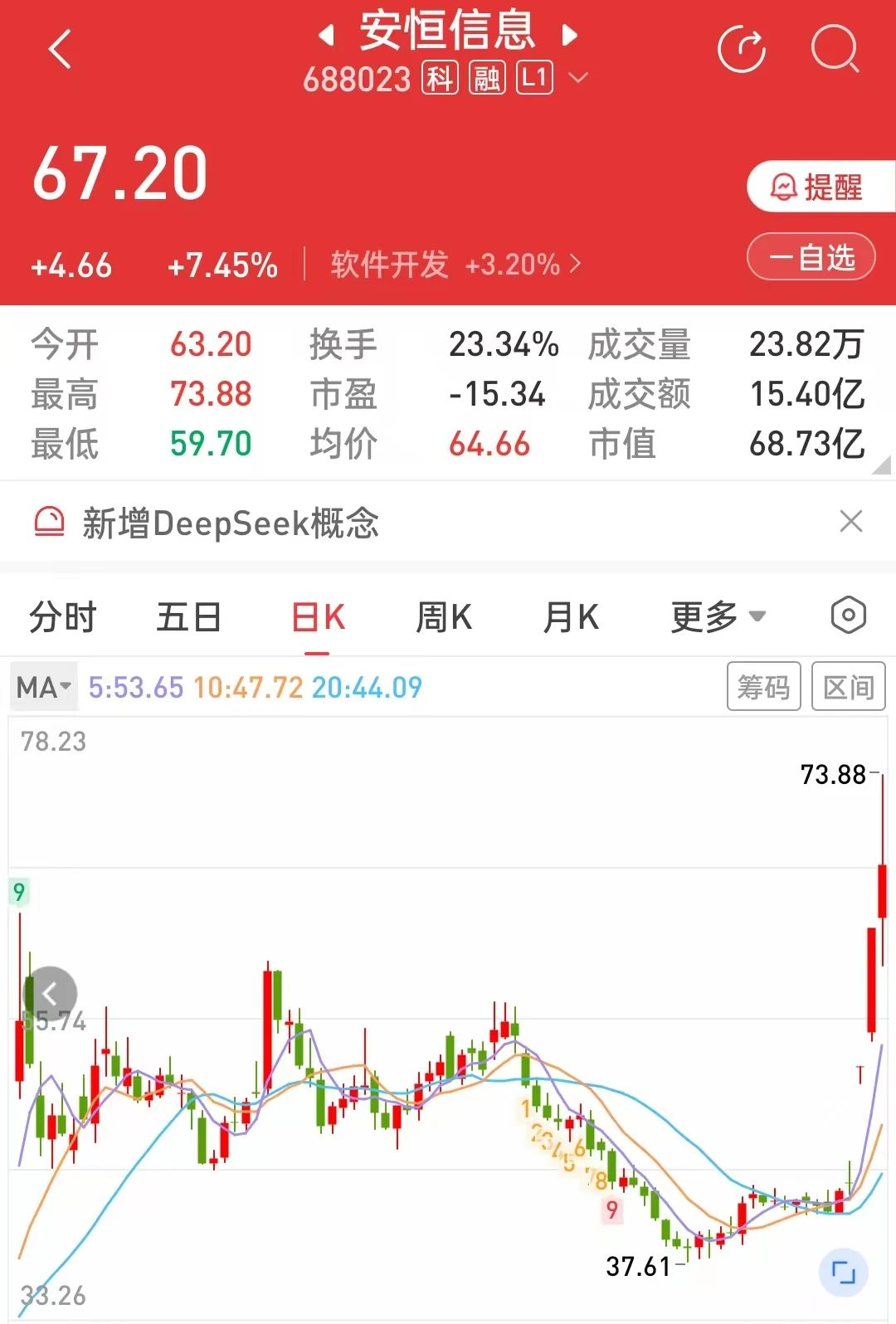Open chart settings hexagon icon
Image resolution: width=896 pixels, height=1324 pixels.
click(848, 616)
